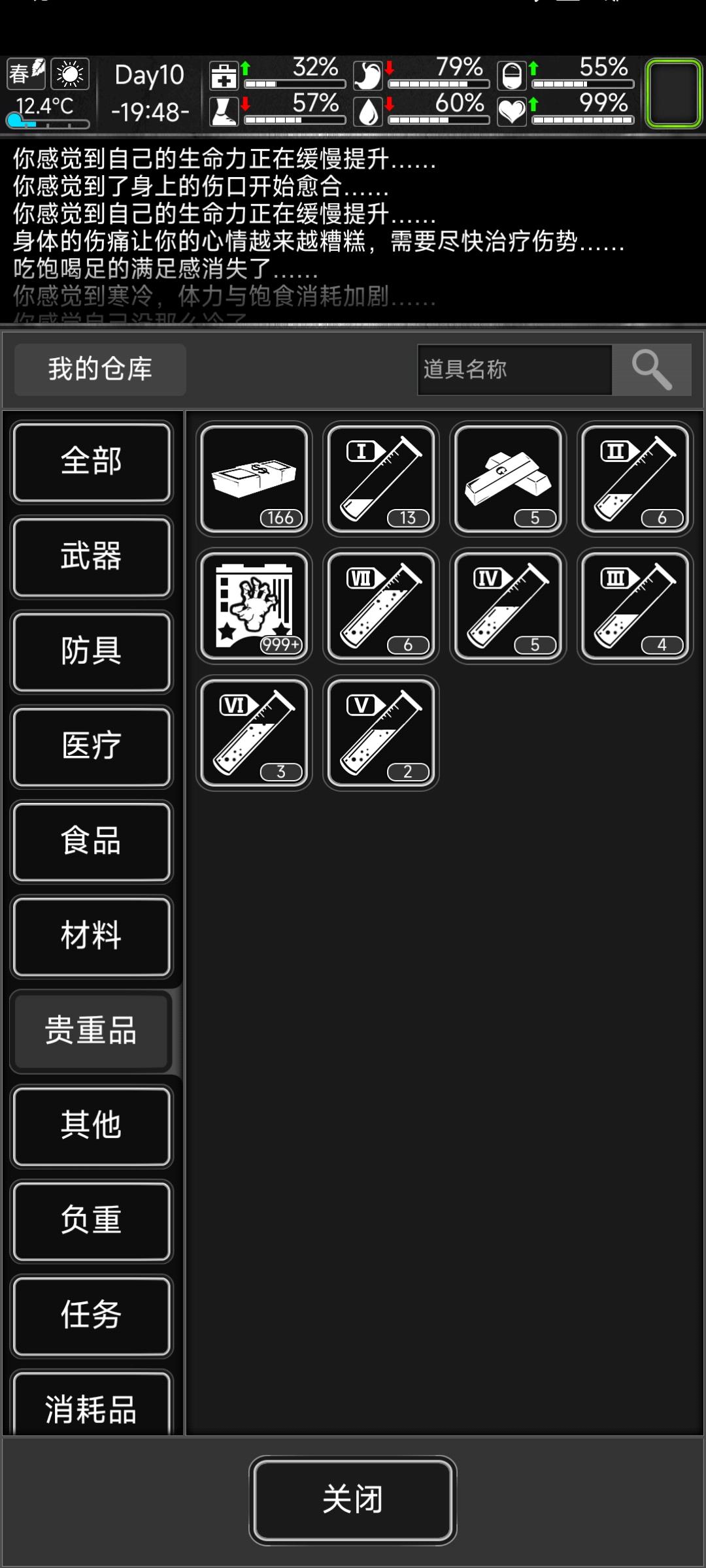Open the 防具 category
Screen dimensions: 706x1568
pos(92,652)
